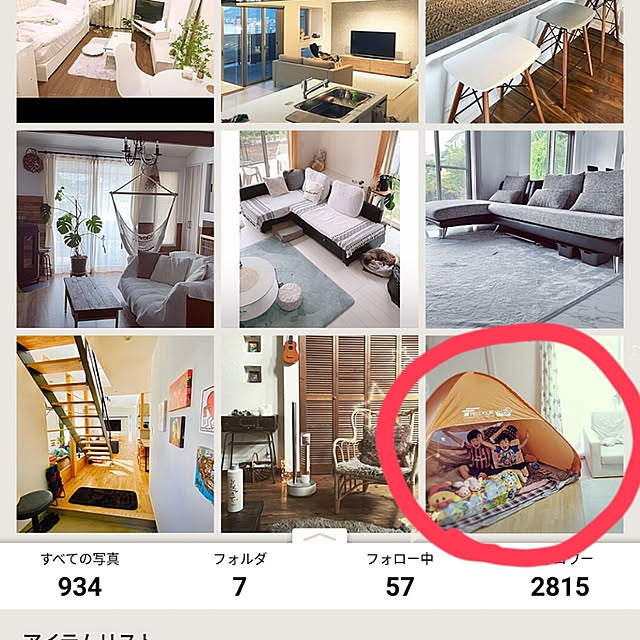This screenshot has height=640, width=640.
Task: Show the フォロー中 list of 57
Action: coord(399,574)
